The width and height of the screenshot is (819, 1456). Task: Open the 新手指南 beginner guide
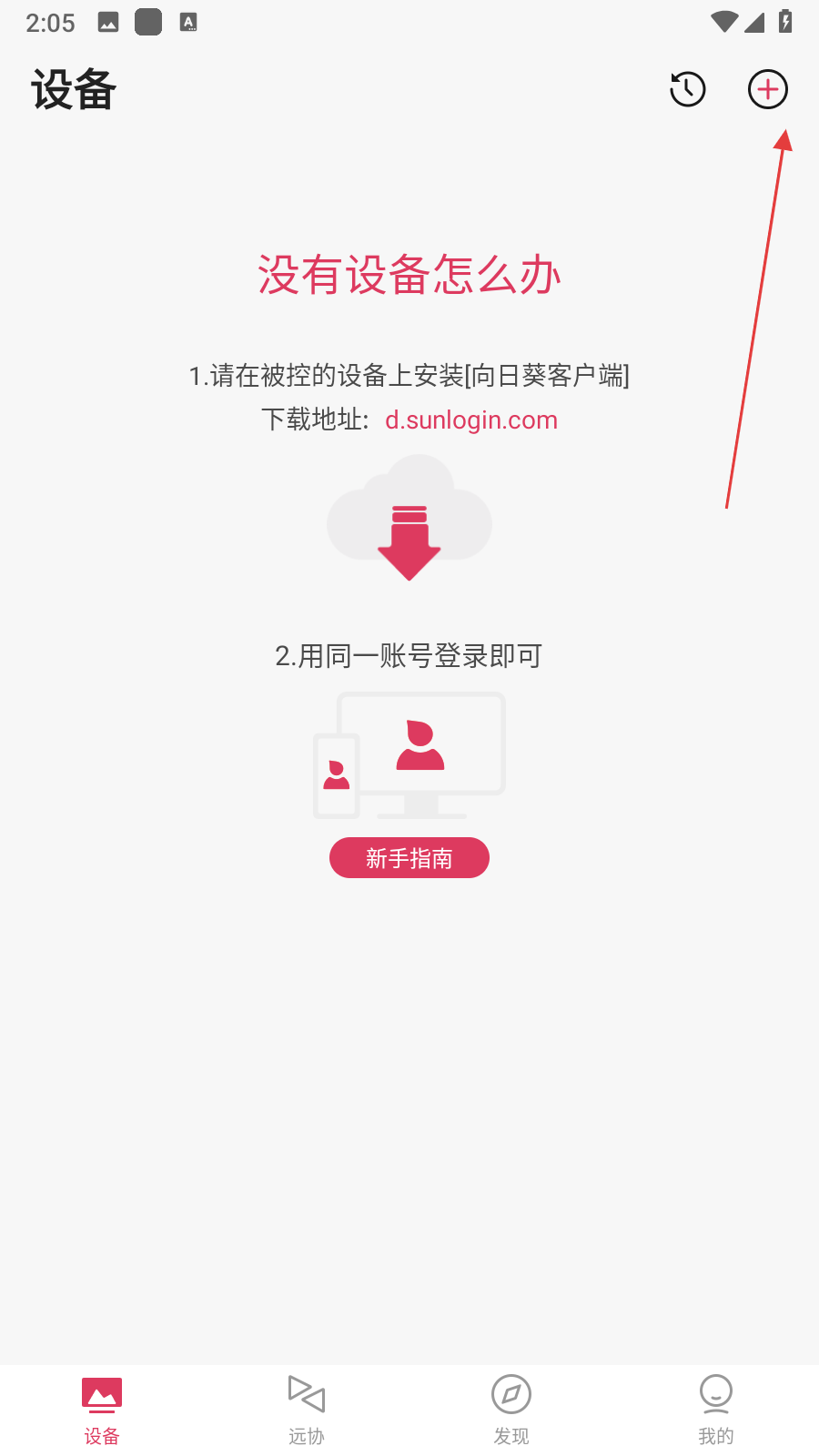click(x=409, y=857)
